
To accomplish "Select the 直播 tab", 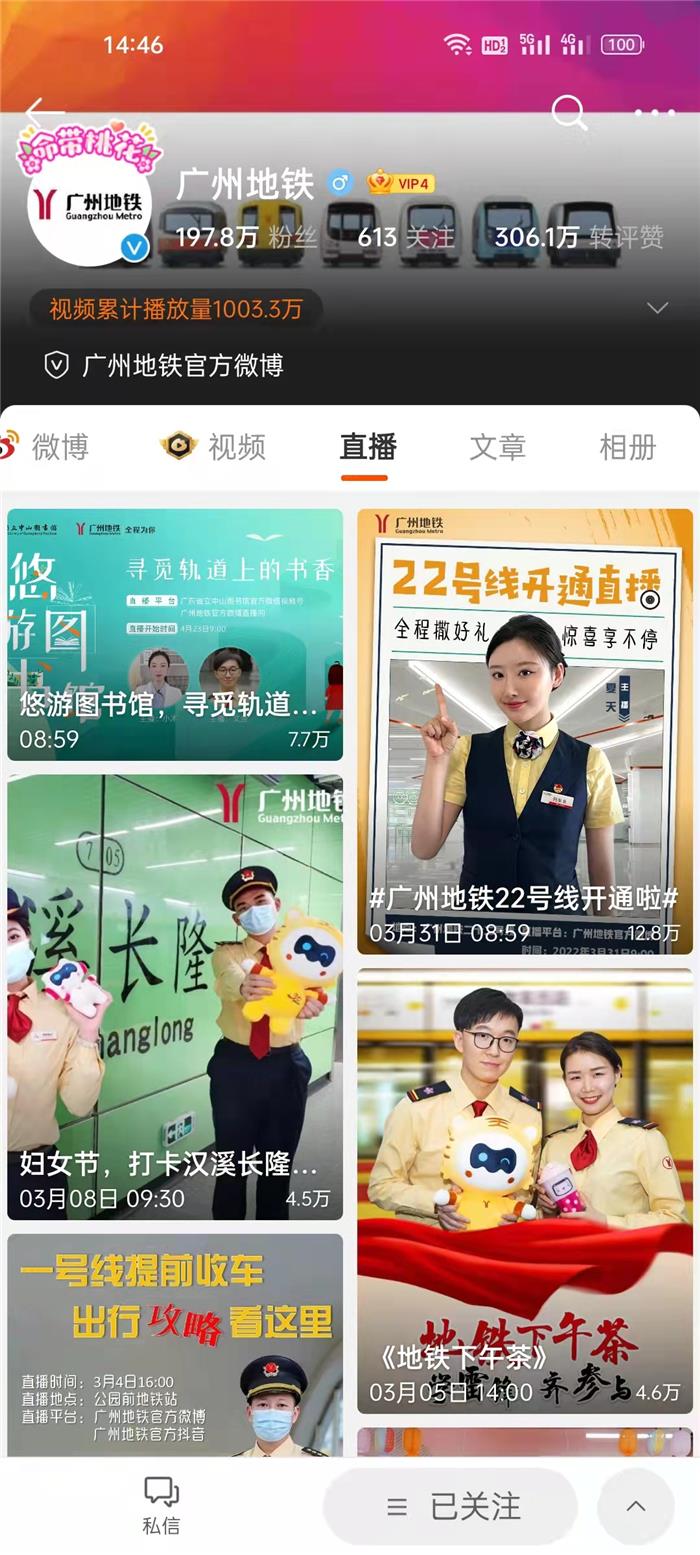I will (x=367, y=447).
